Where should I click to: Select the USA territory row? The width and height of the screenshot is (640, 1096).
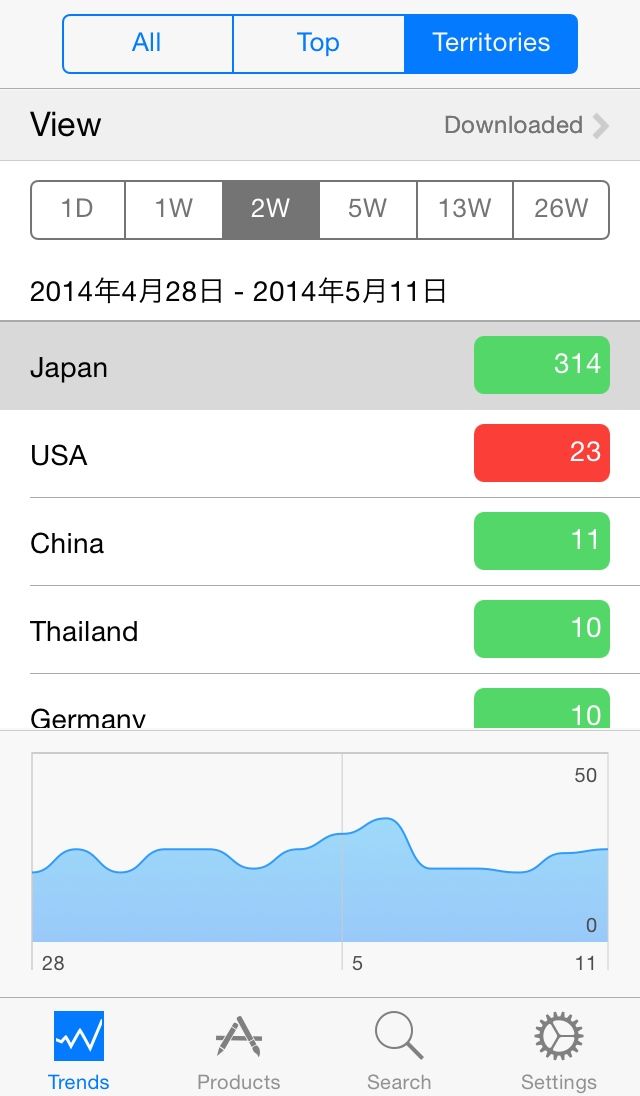[x=320, y=454]
